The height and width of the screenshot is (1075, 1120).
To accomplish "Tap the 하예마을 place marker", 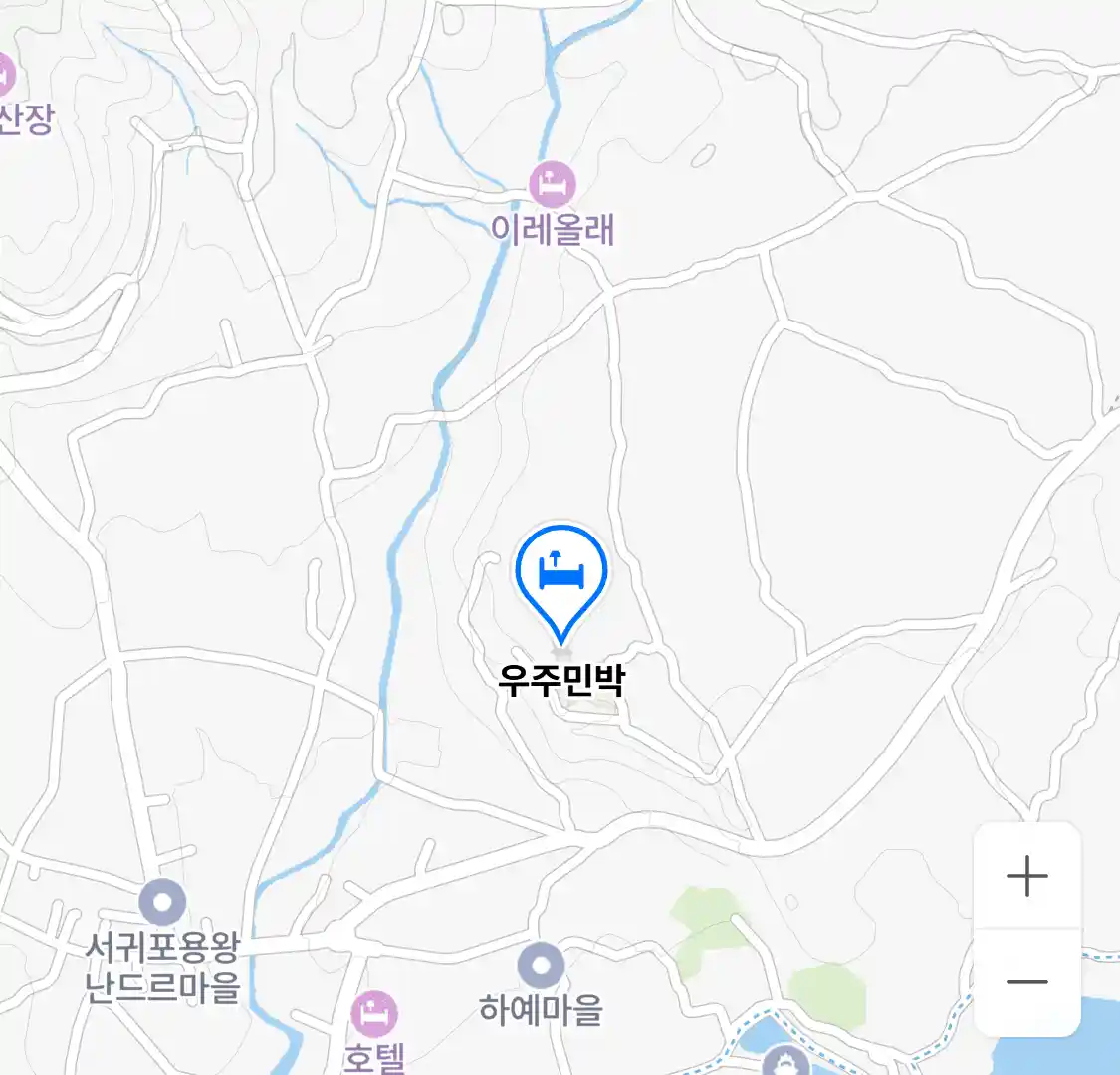I will [x=541, y=966].
